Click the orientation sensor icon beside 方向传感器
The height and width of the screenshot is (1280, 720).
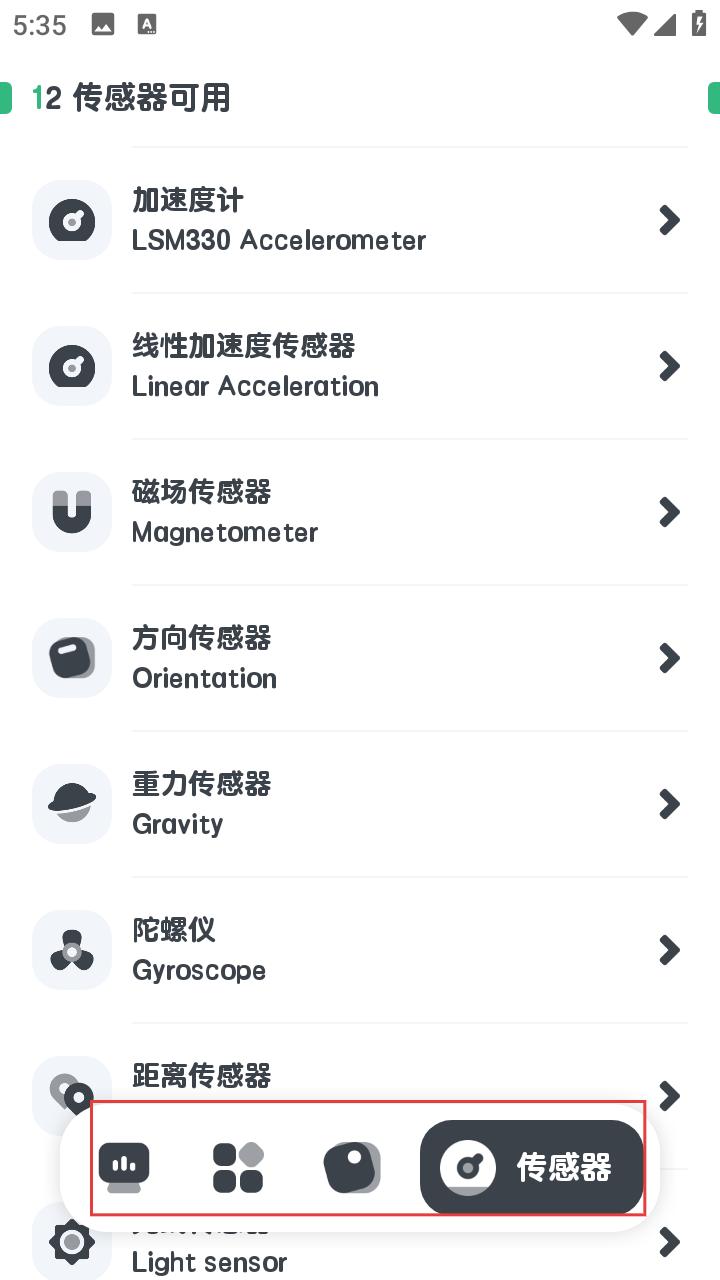point(71,658)
